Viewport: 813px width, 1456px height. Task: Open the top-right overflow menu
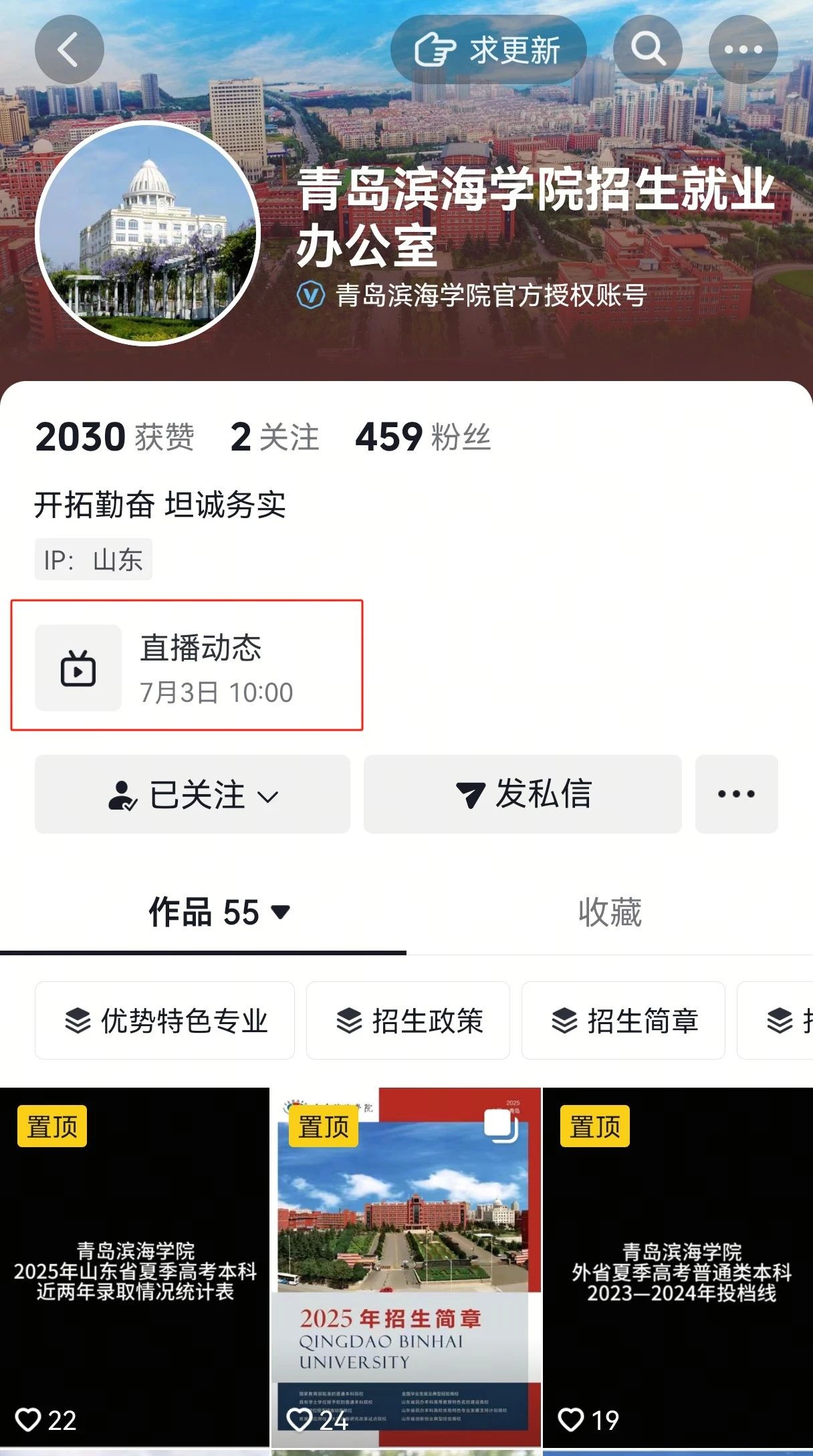pos(743,50)
